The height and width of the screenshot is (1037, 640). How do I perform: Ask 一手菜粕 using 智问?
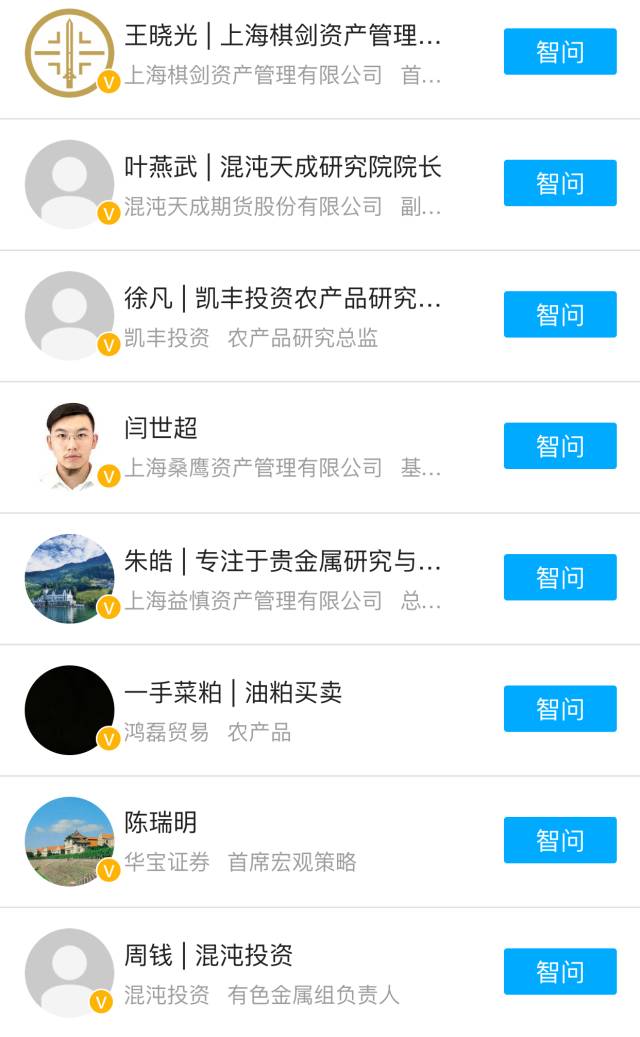click(x=560, y=709)
